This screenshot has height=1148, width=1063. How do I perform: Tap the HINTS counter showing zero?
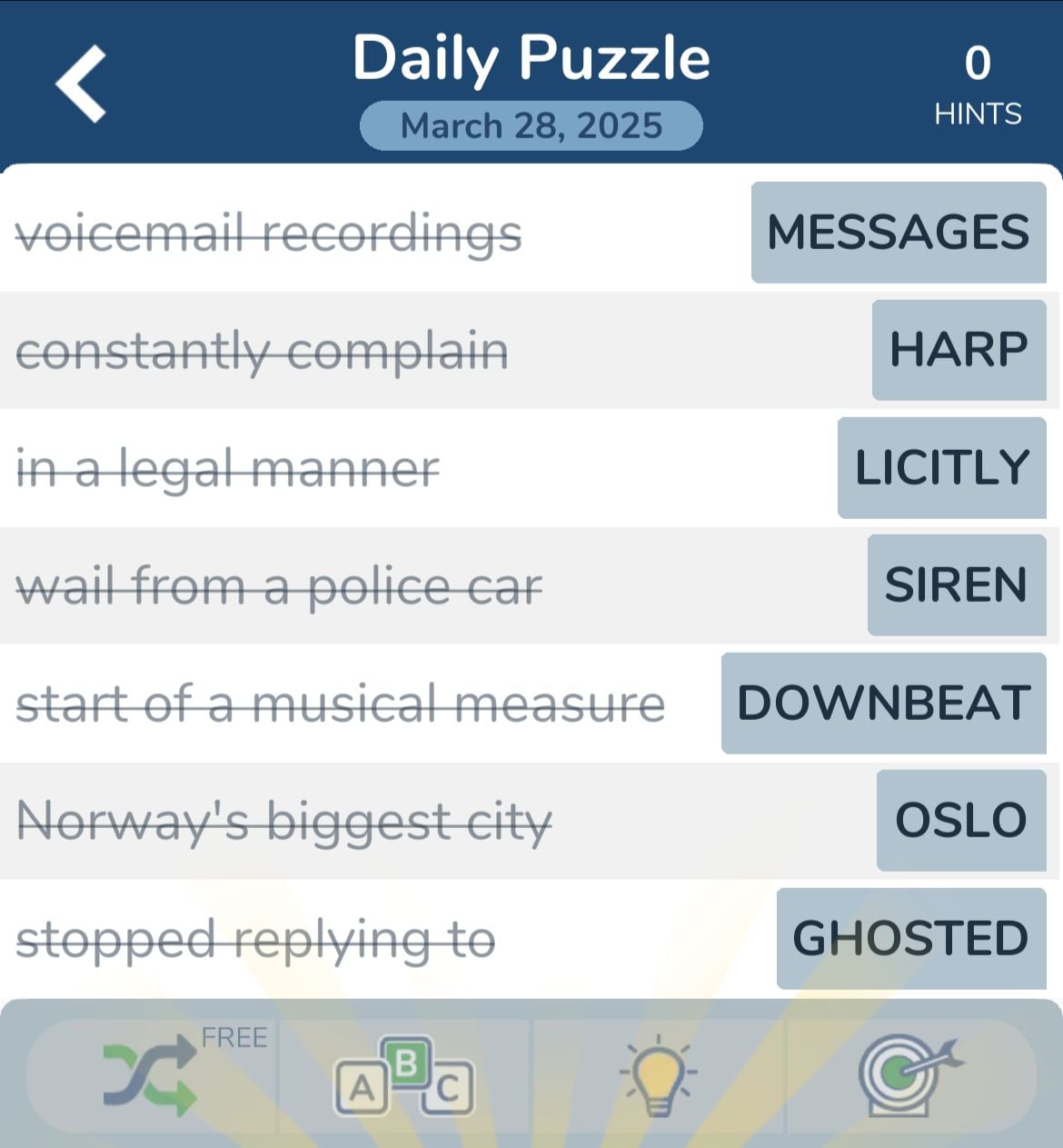pos(977,86)
